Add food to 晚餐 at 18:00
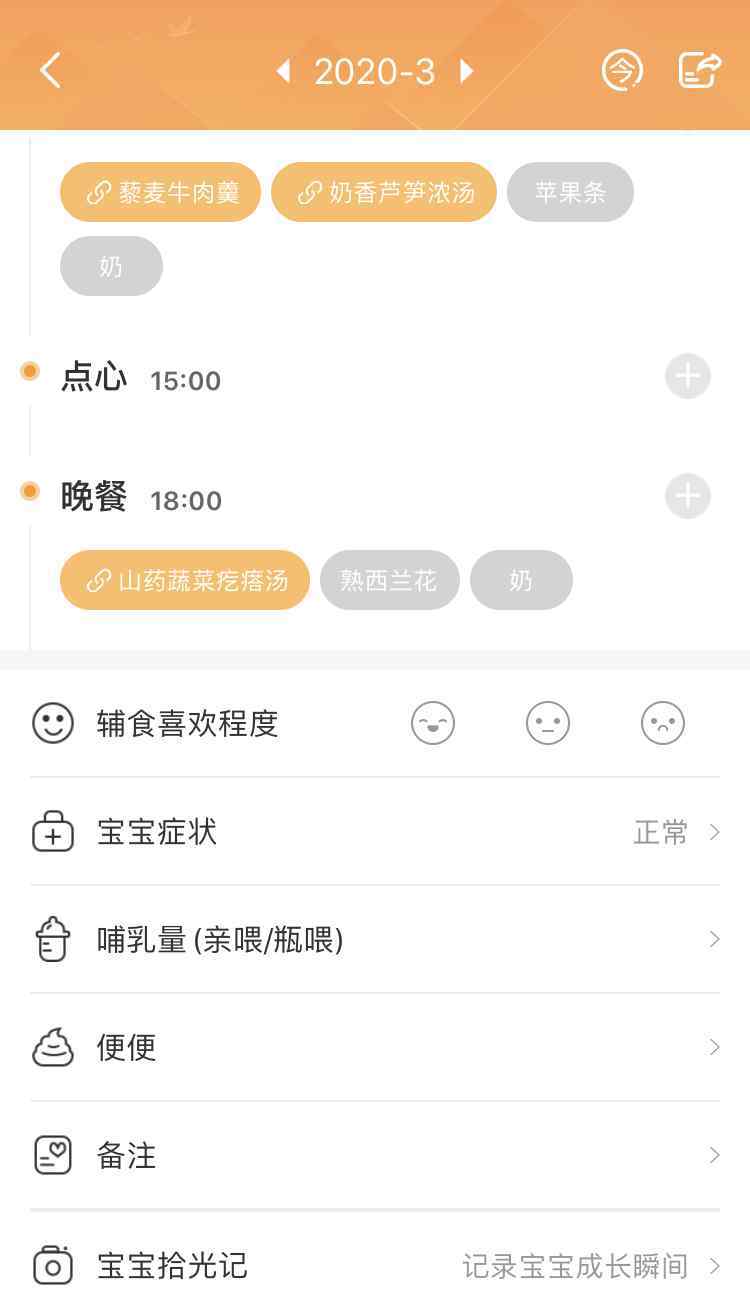This screenshot has width=750, height=1299. (x=688, y=497)
